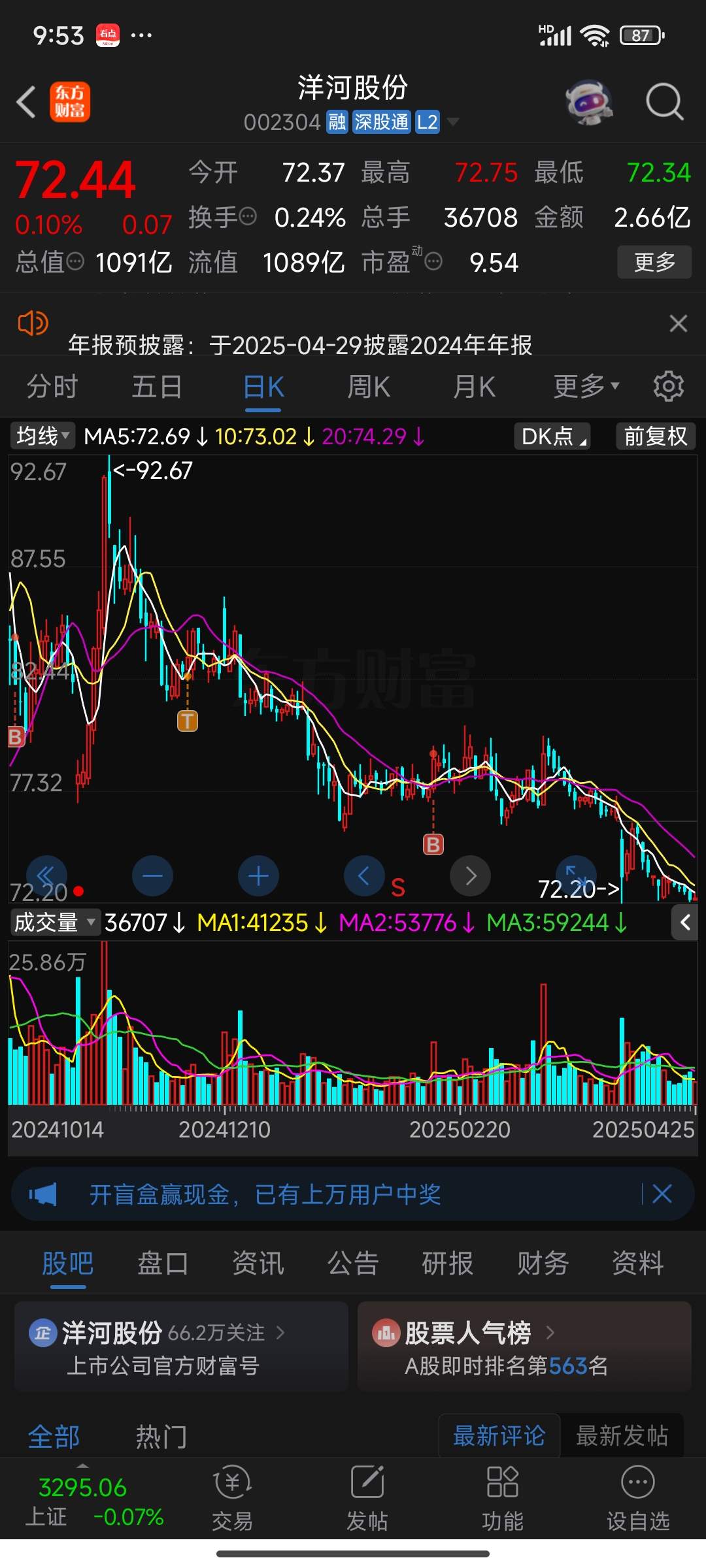Expand the 成交量 indicator dropdown

click(x=55, y=923)
